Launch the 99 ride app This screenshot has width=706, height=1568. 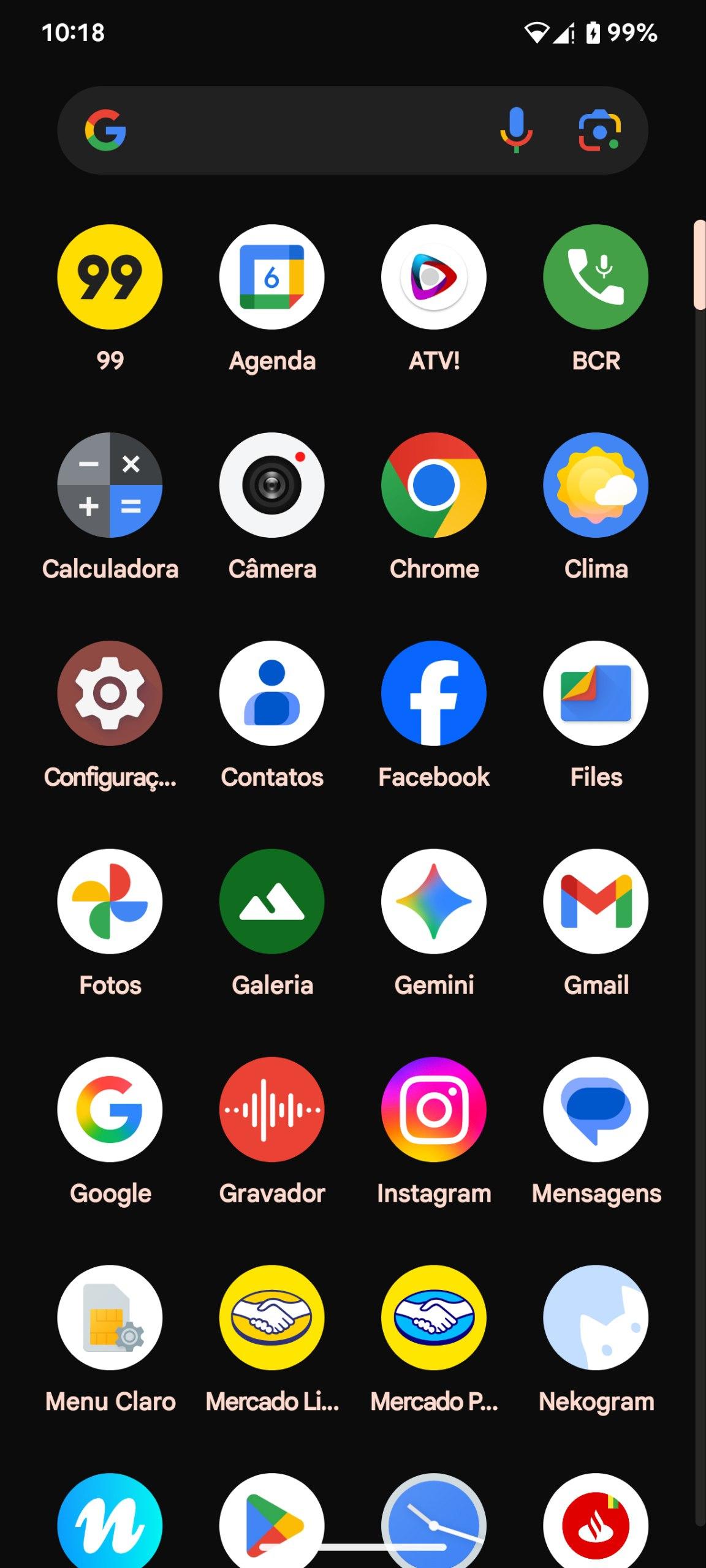tap(110, 277)
